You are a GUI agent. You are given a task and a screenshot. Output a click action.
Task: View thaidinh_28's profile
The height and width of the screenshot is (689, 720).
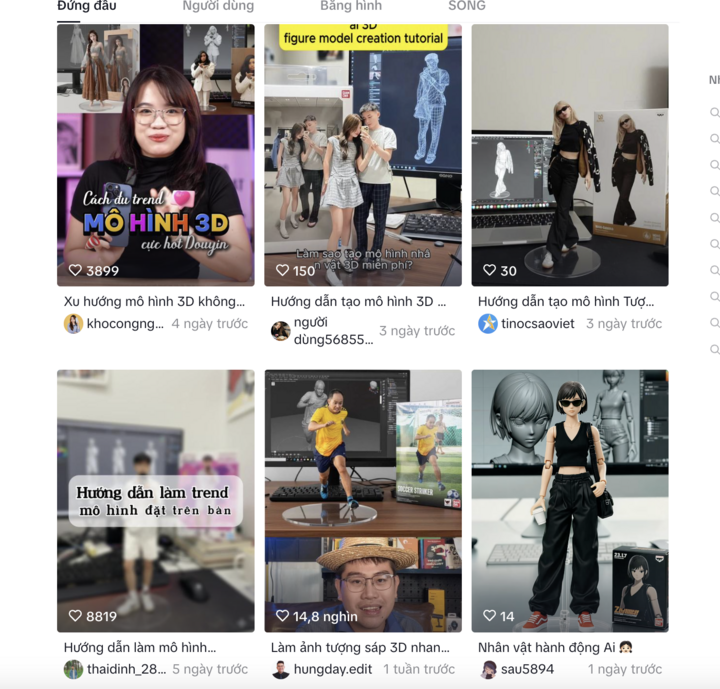[125, 669]
